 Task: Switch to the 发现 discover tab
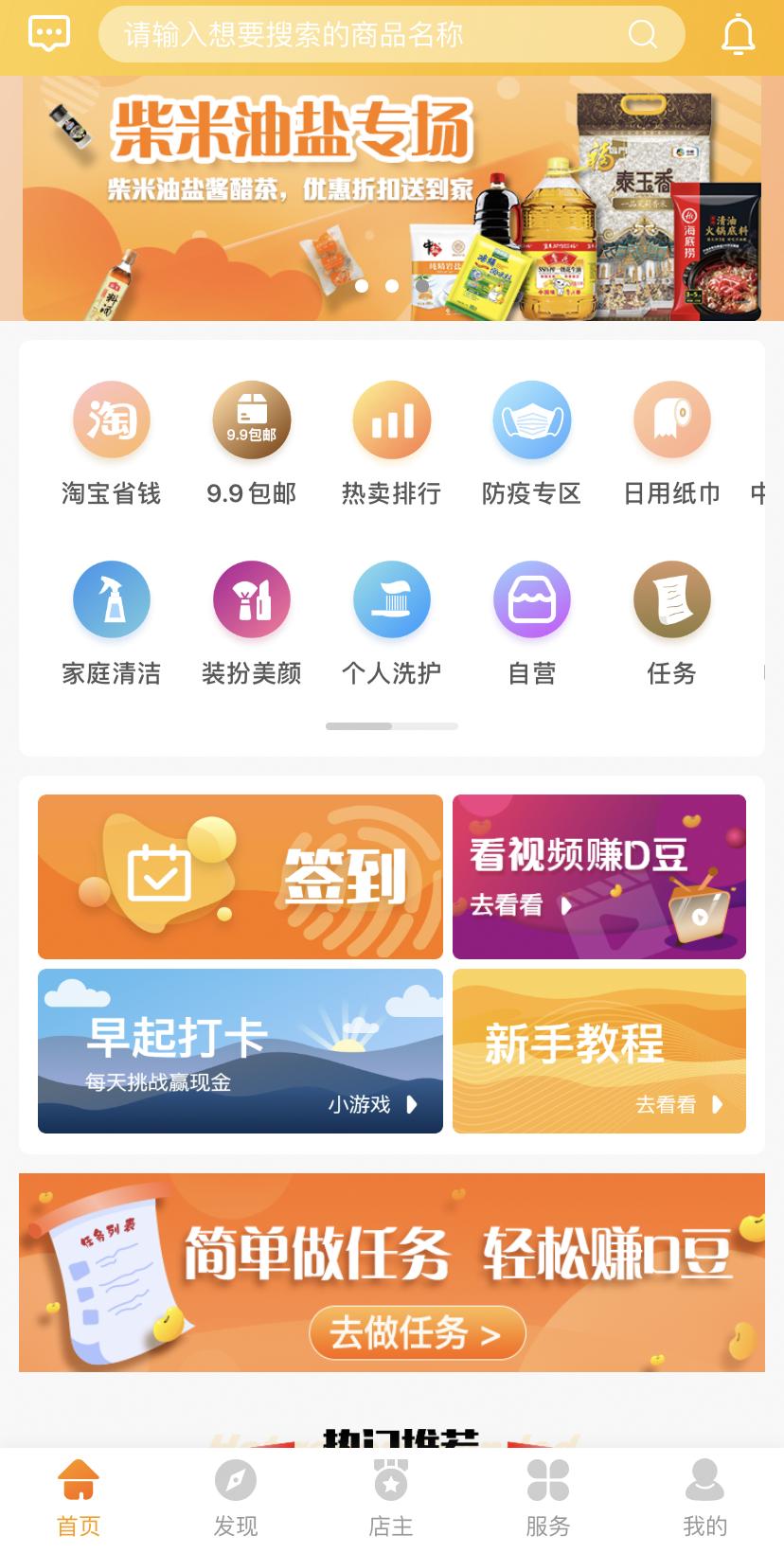(x=235, y=1496)
